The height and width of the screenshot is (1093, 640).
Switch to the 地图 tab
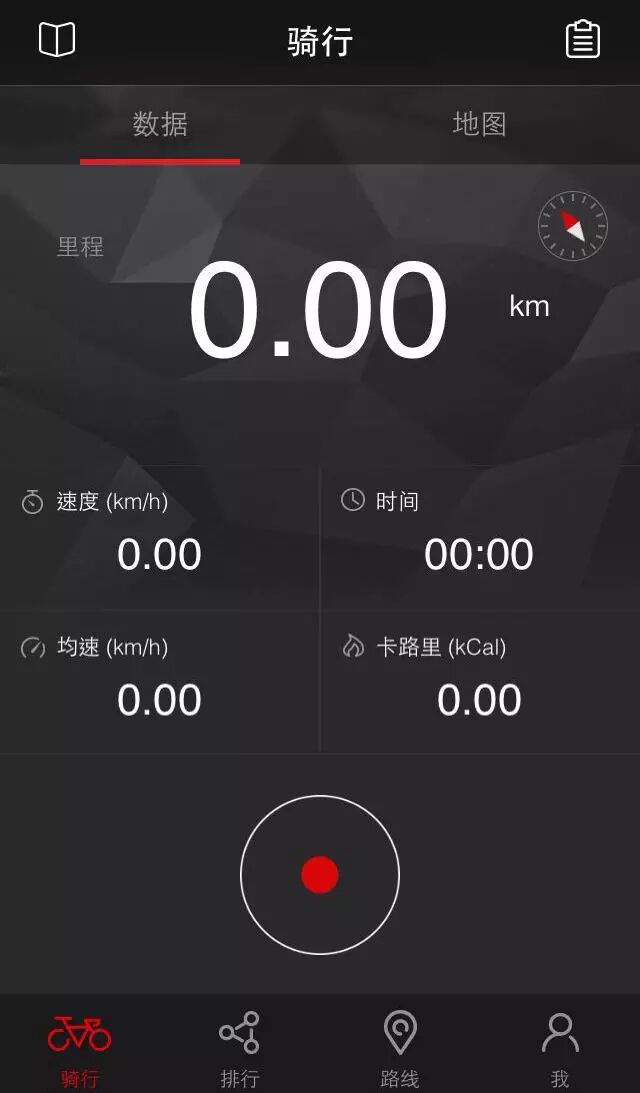(x=480, y=125)
